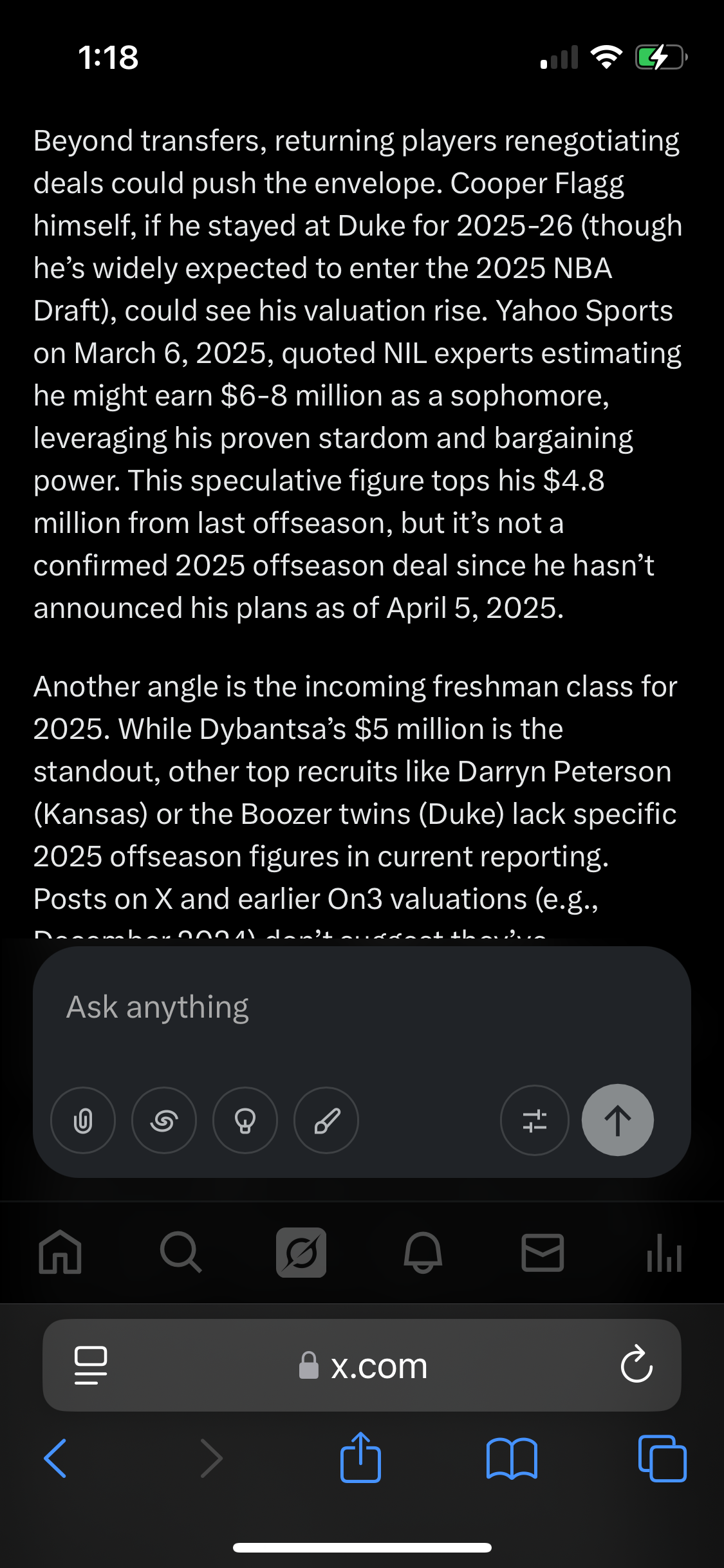Image resolution: width=724 pixels, height=1568 pixels.
Task: Open the Notifications bell tab
Action: pyautogui.click(x=423, y=1253)
